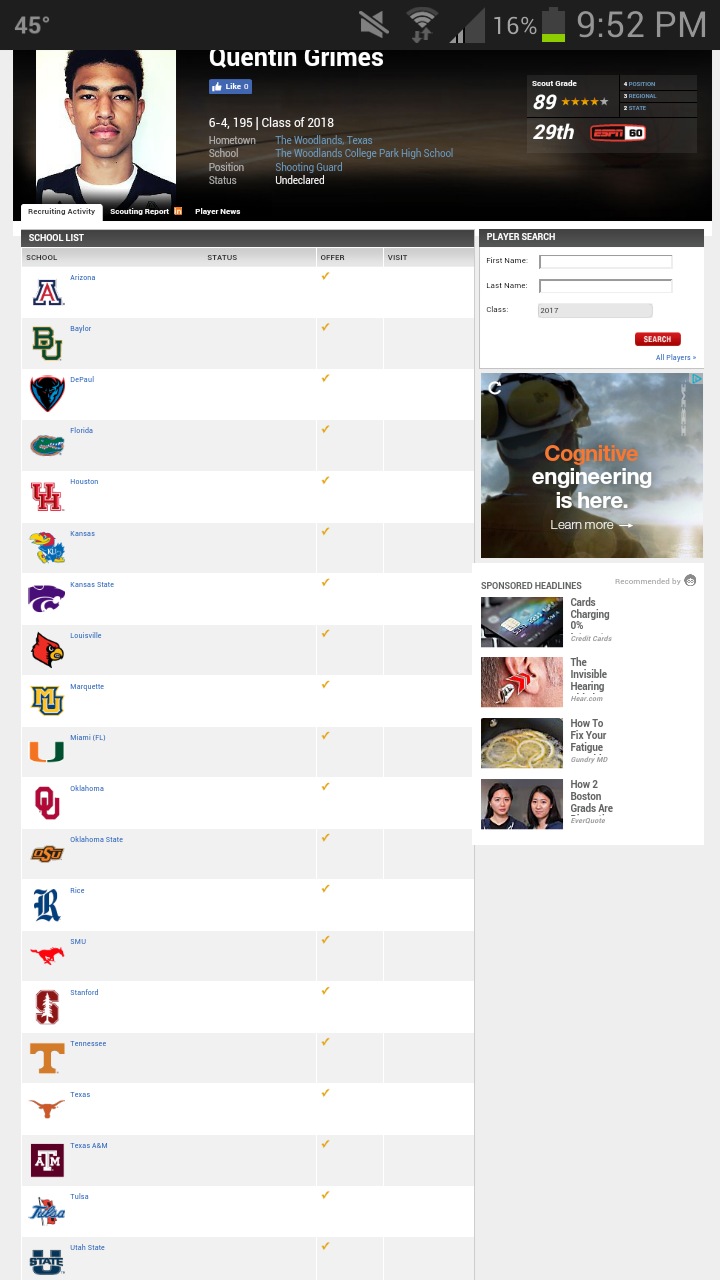Open the Cognitive engineering ad's Learn more

pos(591,525)
